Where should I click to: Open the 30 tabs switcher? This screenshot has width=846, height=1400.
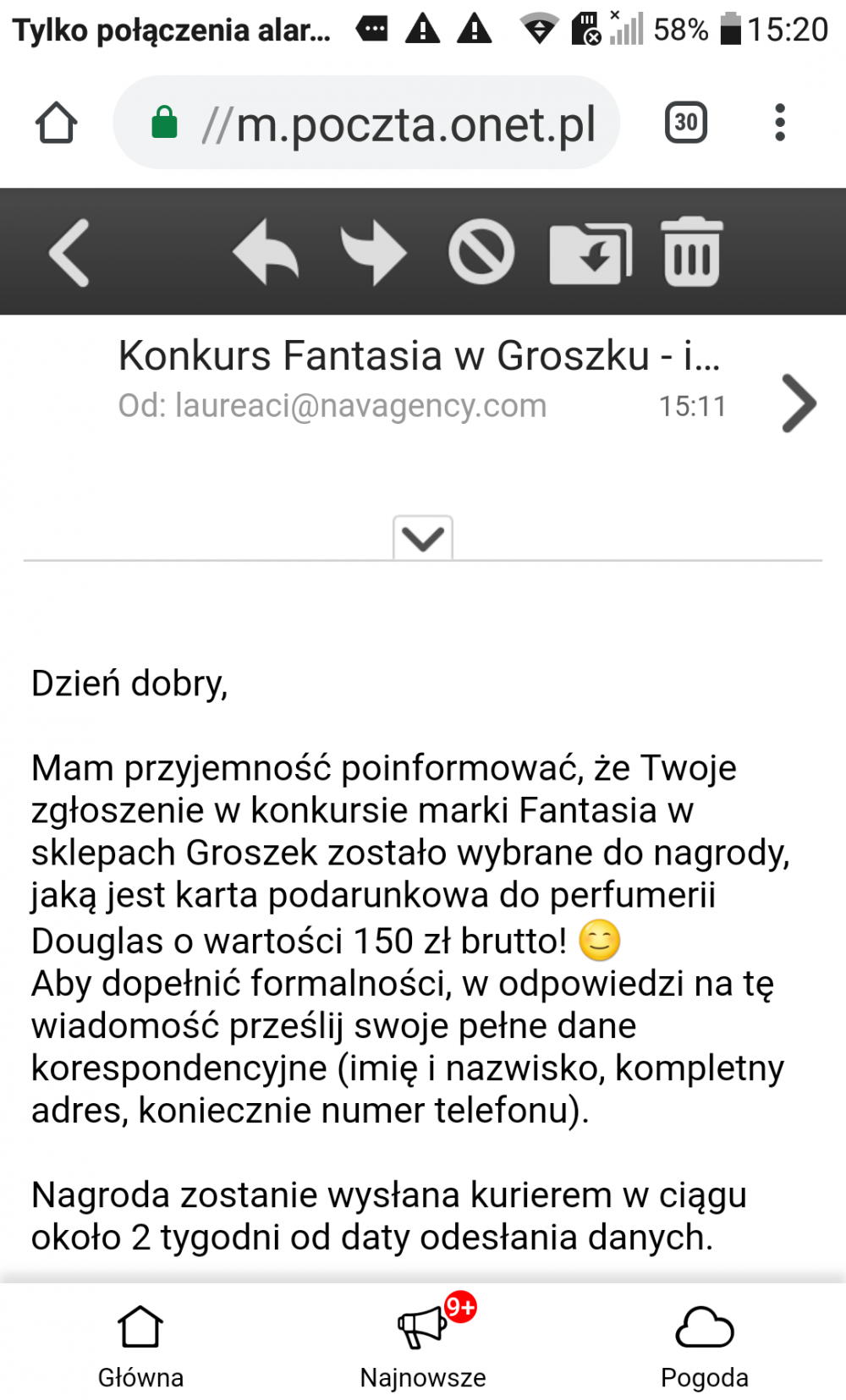685,123
